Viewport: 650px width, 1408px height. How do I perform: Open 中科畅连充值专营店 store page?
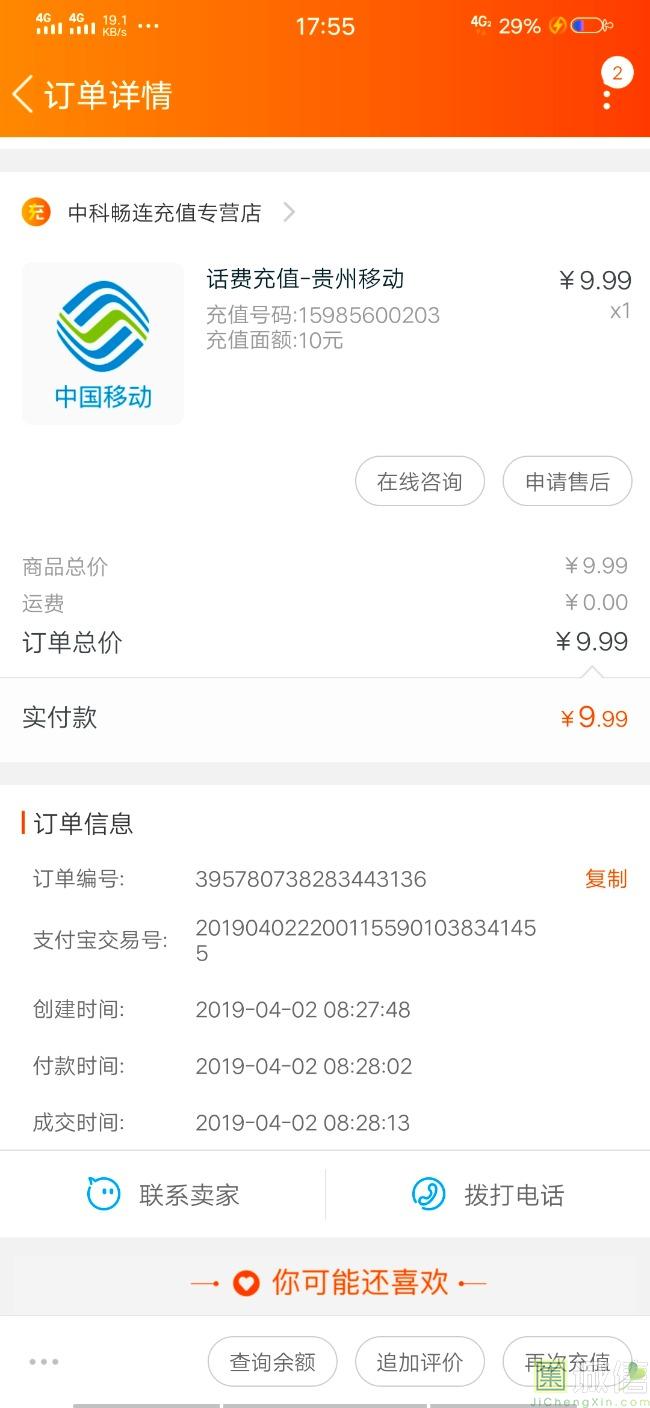(165, 212)
